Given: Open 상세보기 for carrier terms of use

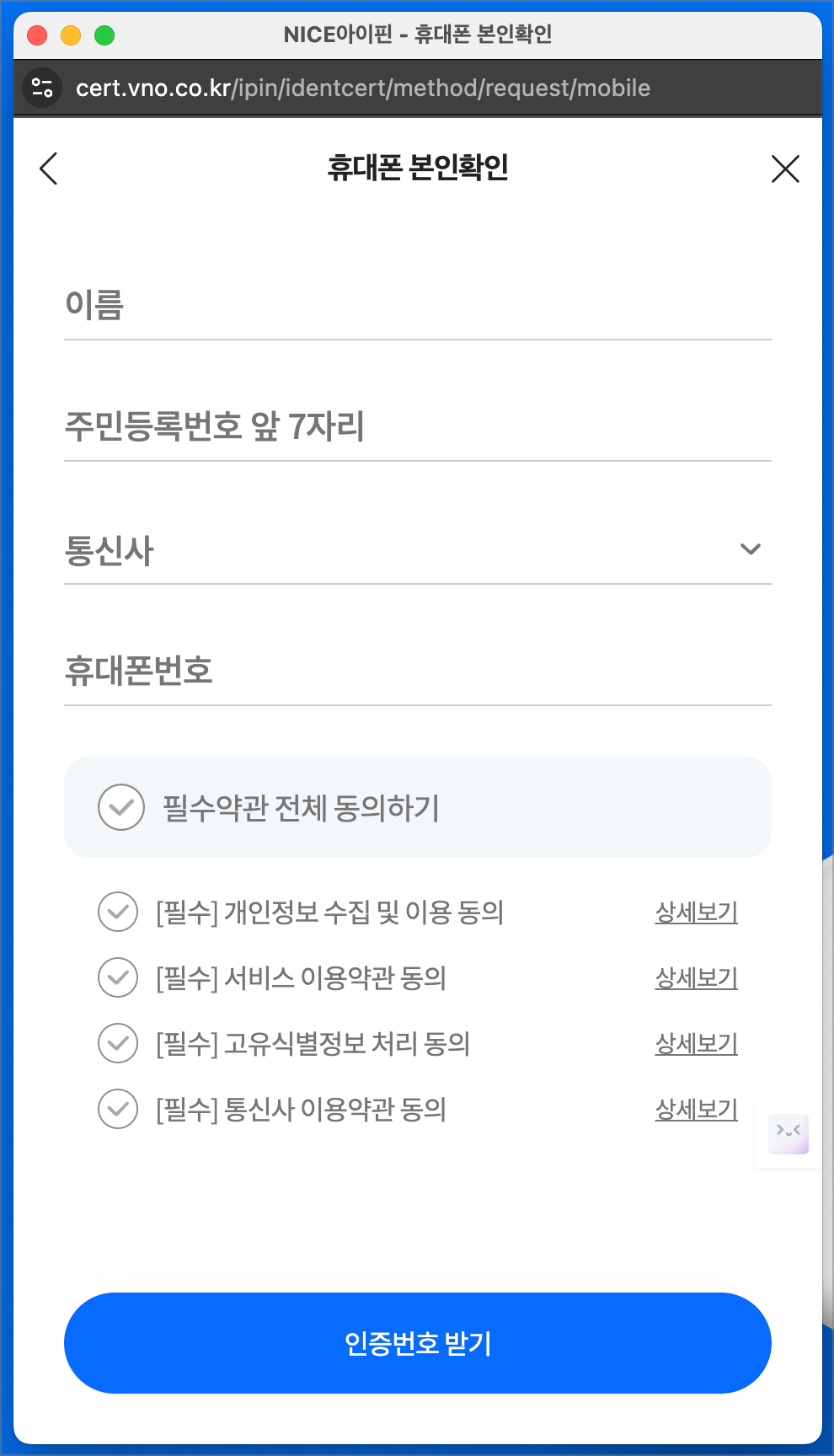Looking at the screenshot, I should click(696, 1109).
